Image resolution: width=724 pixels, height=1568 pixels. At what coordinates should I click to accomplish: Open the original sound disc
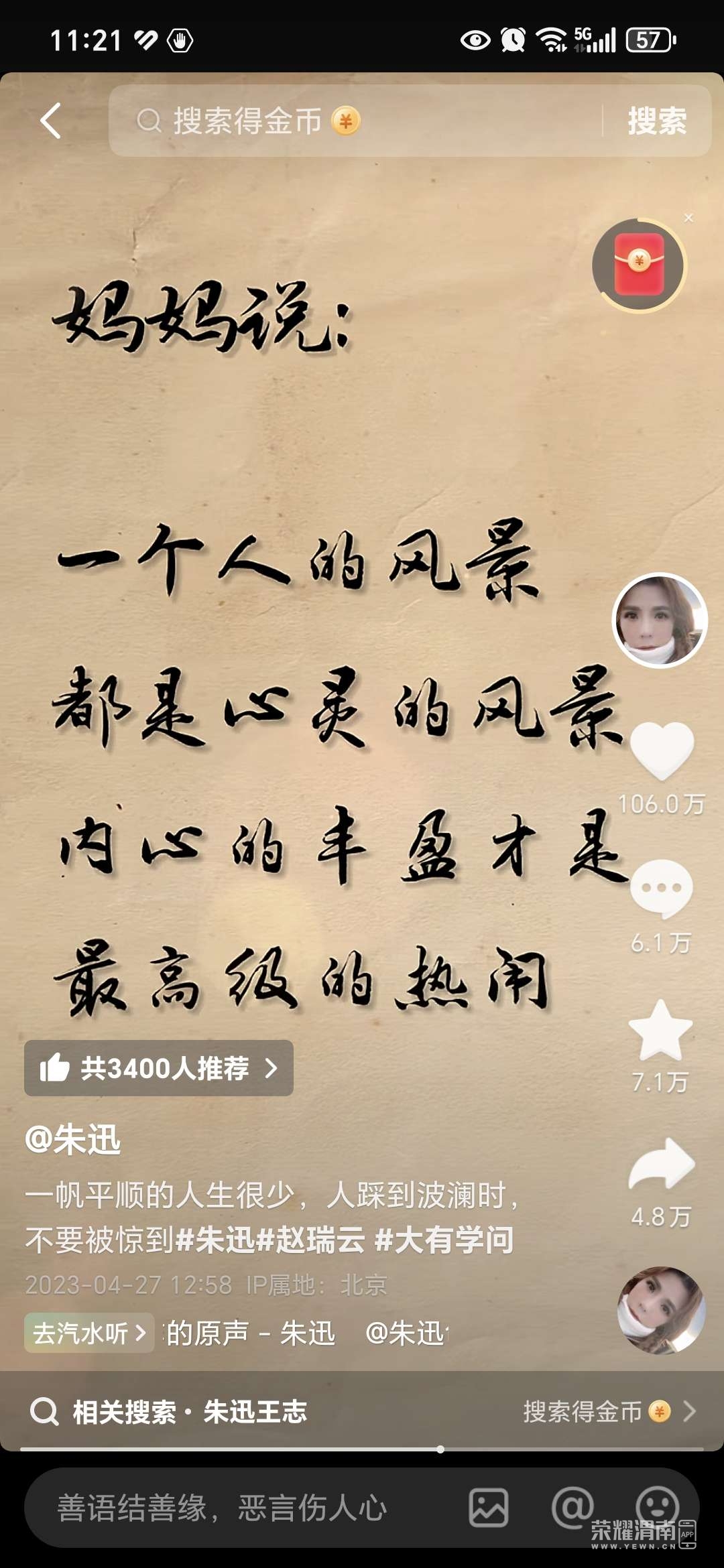click(660, 1310)
